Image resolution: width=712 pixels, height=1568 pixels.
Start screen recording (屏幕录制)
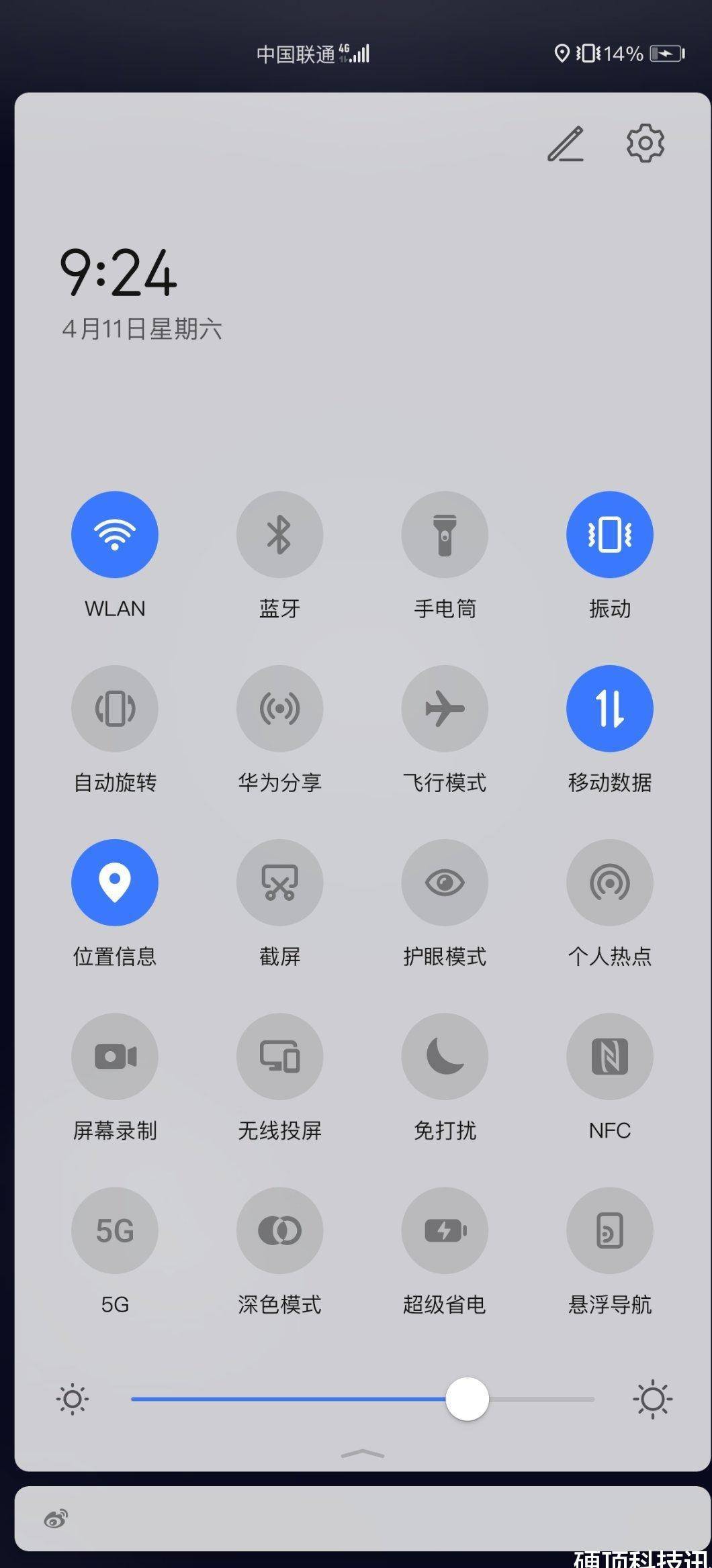(115, 1056)
